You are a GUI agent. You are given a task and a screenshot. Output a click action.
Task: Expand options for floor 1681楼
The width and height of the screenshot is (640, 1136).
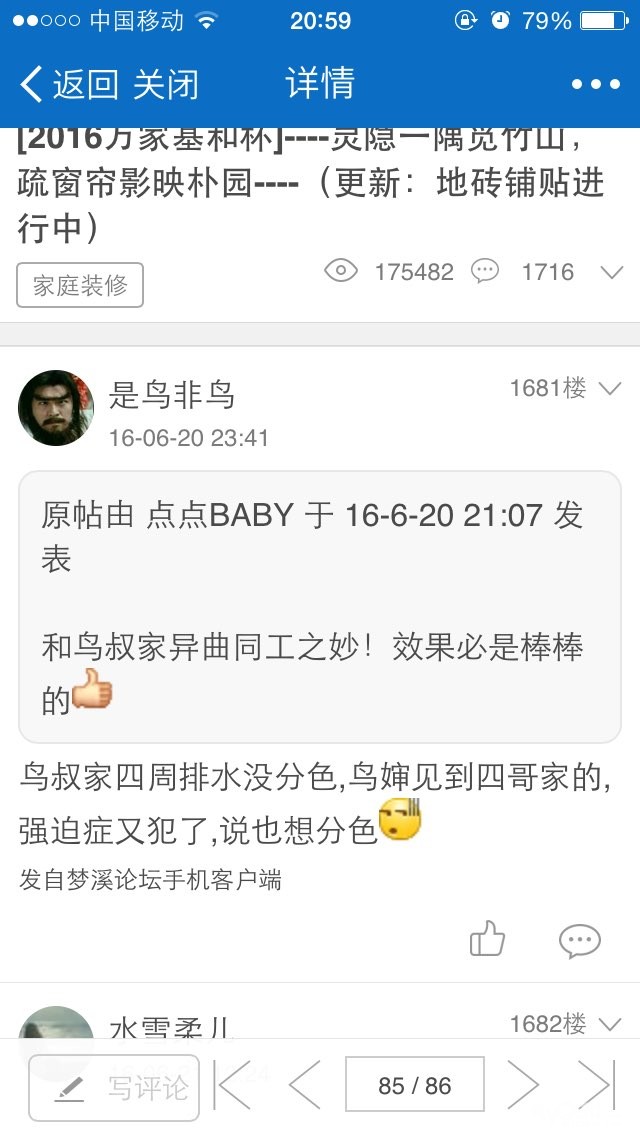609,389
